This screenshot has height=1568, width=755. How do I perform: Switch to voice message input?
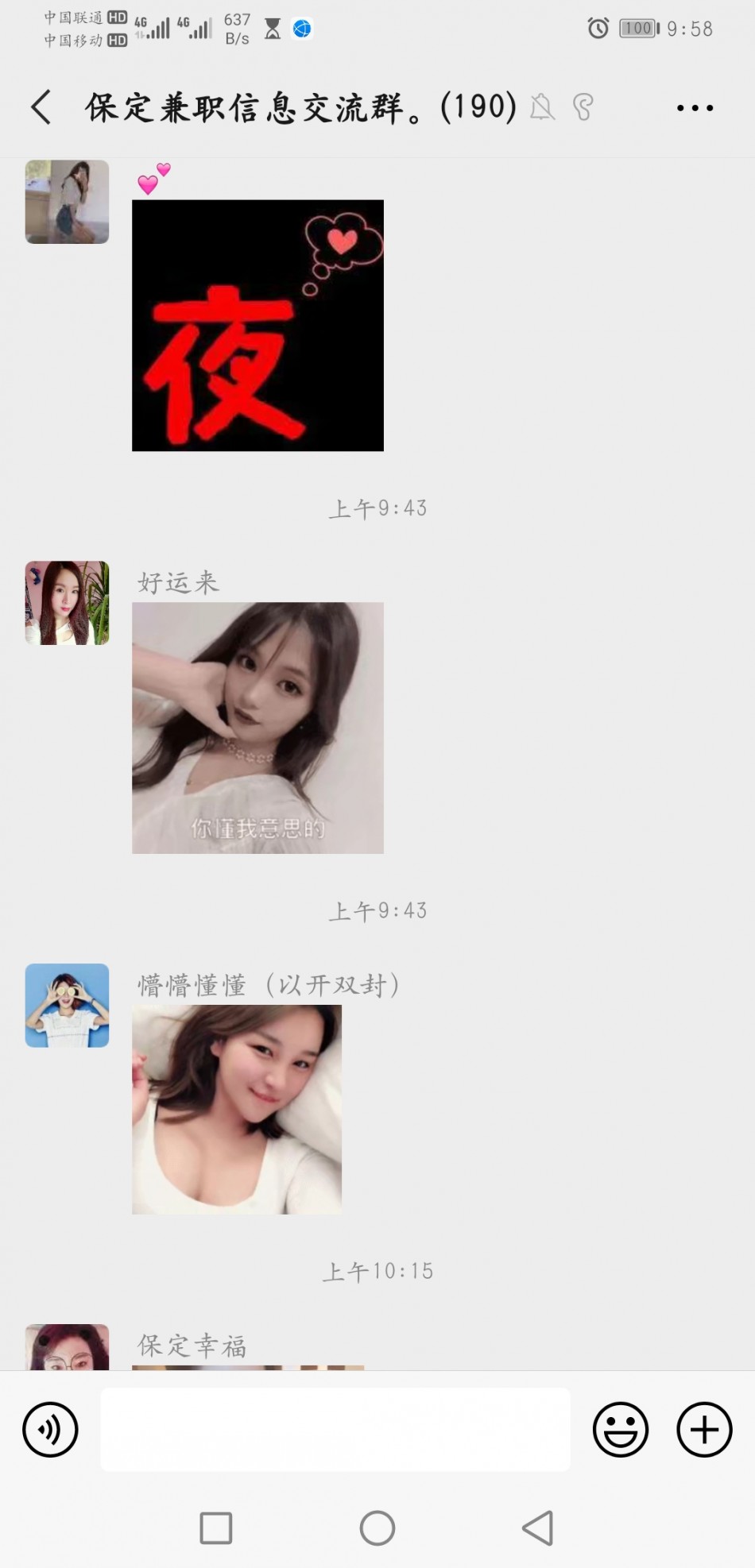[x=50, y=1430]
